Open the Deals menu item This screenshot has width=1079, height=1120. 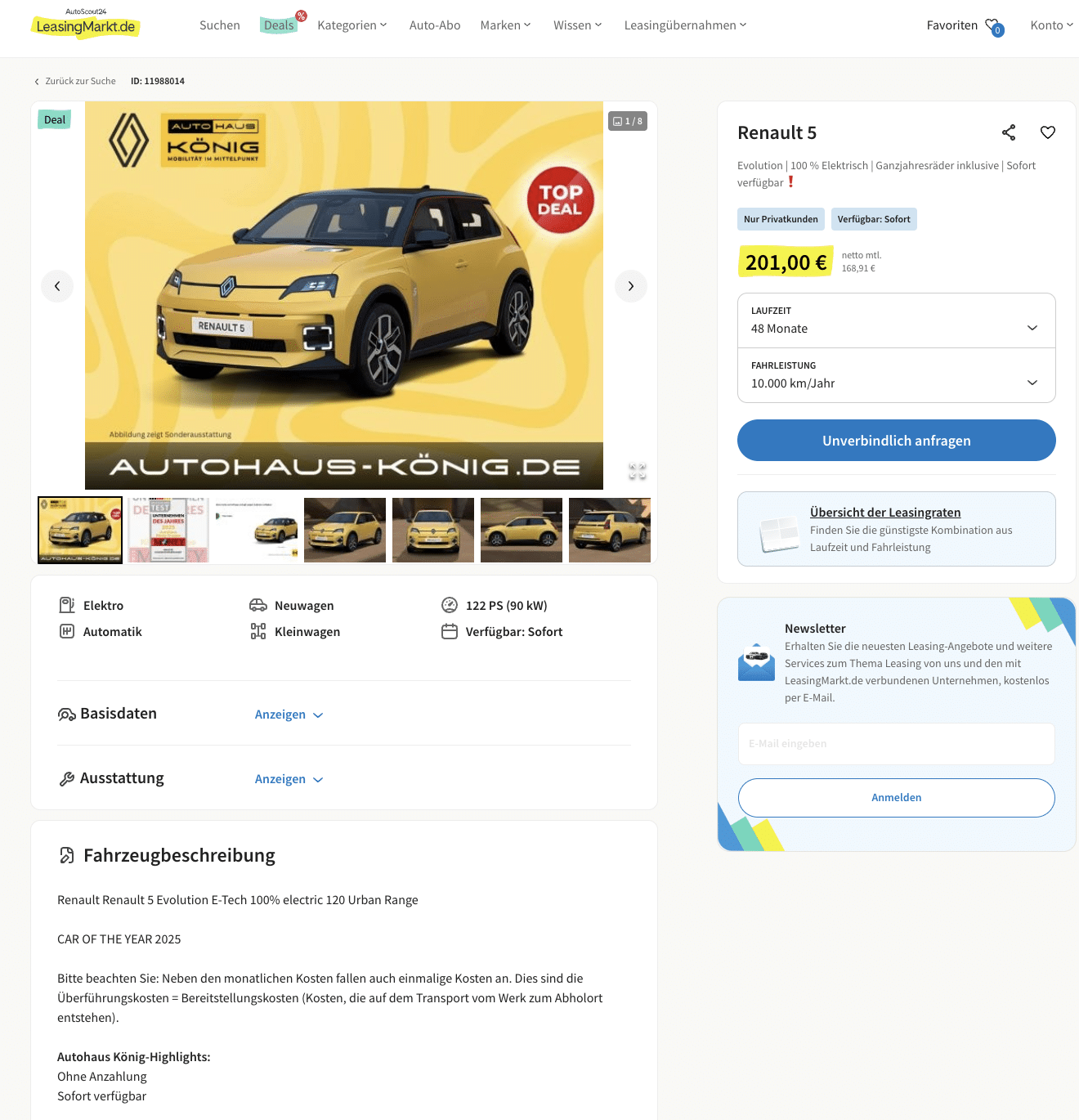coord(279,25)
